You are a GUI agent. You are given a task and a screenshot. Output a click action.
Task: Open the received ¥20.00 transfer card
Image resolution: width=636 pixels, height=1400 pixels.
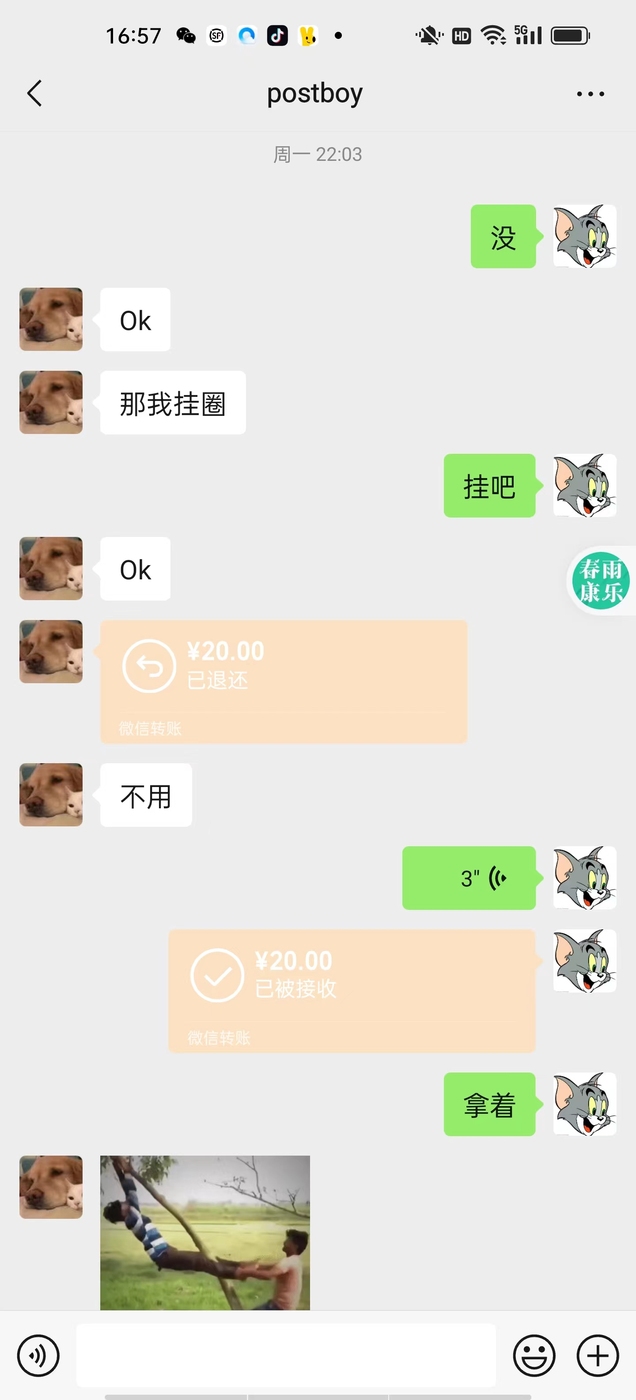[352, 991]
